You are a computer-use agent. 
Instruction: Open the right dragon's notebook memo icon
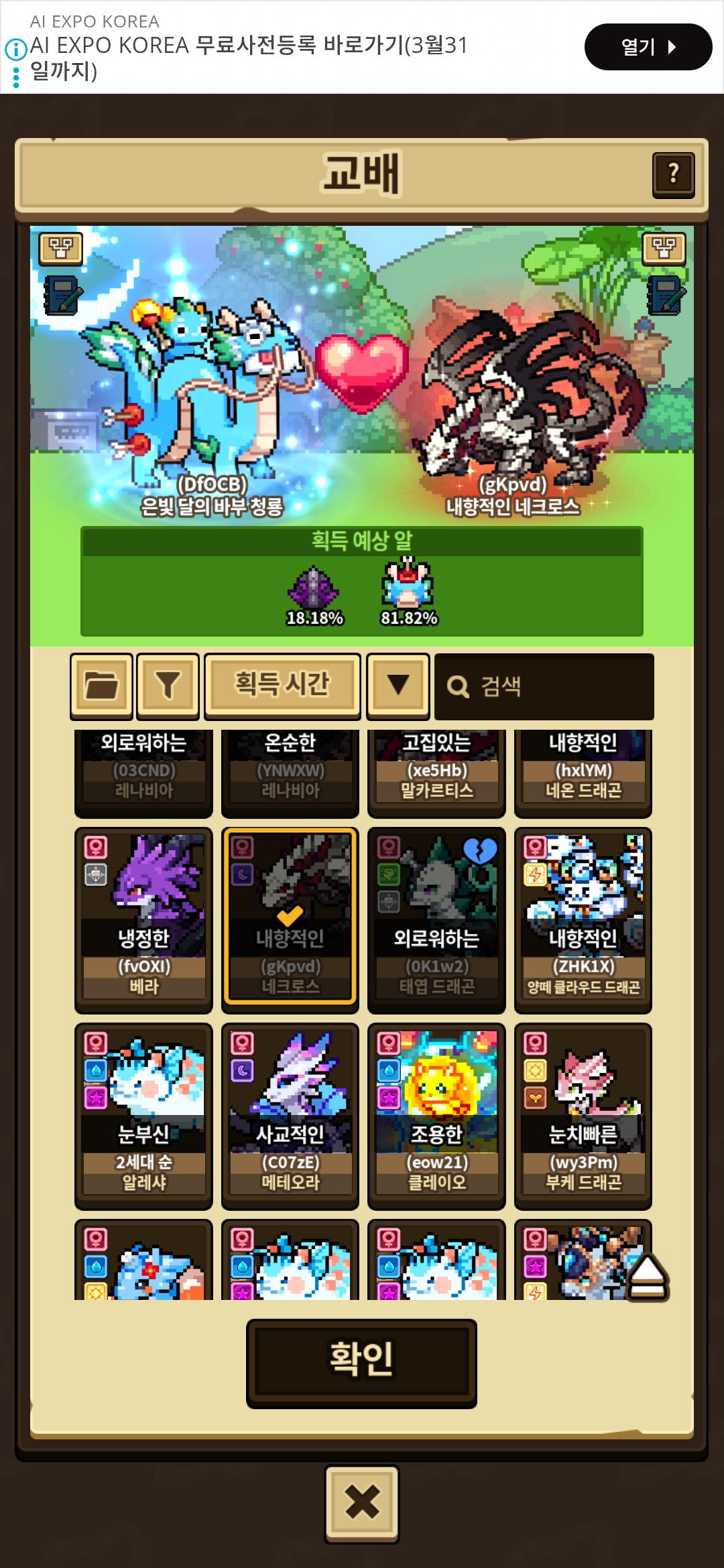[664, 295]
